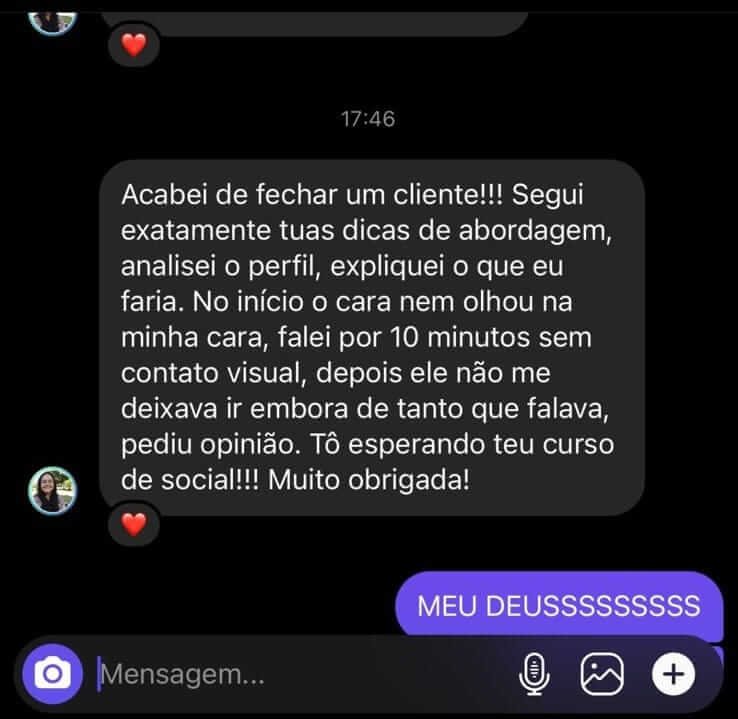The width and height of the screenshot is (738, 719).
Task: Open the photo gallery picker
Action: click(603, 675)
